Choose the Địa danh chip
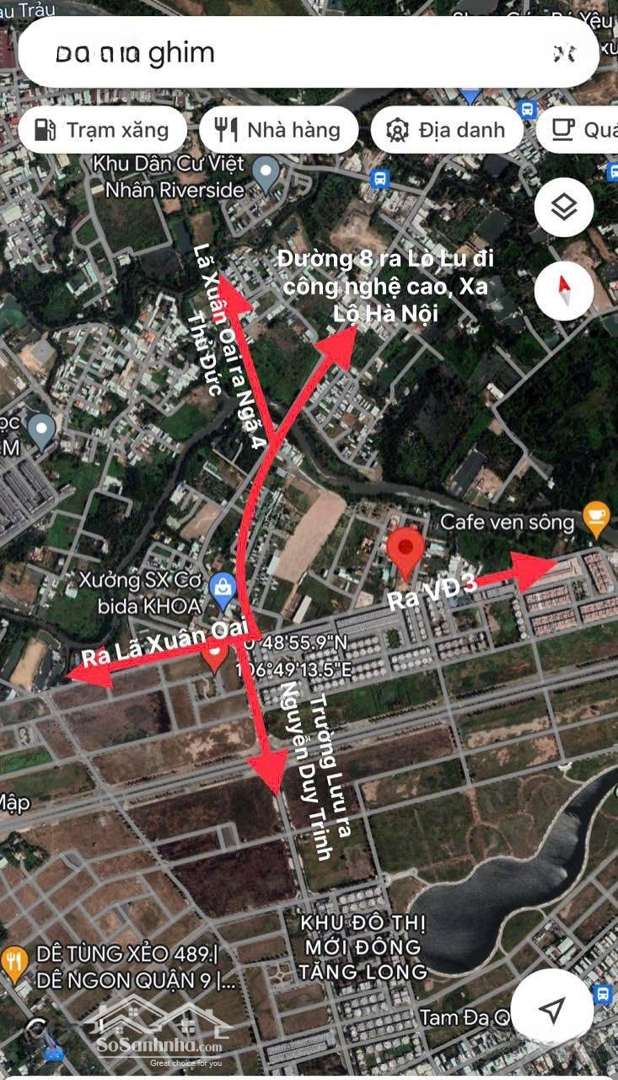Viewport: 618px width, 1080px height. tap(445, 130)
